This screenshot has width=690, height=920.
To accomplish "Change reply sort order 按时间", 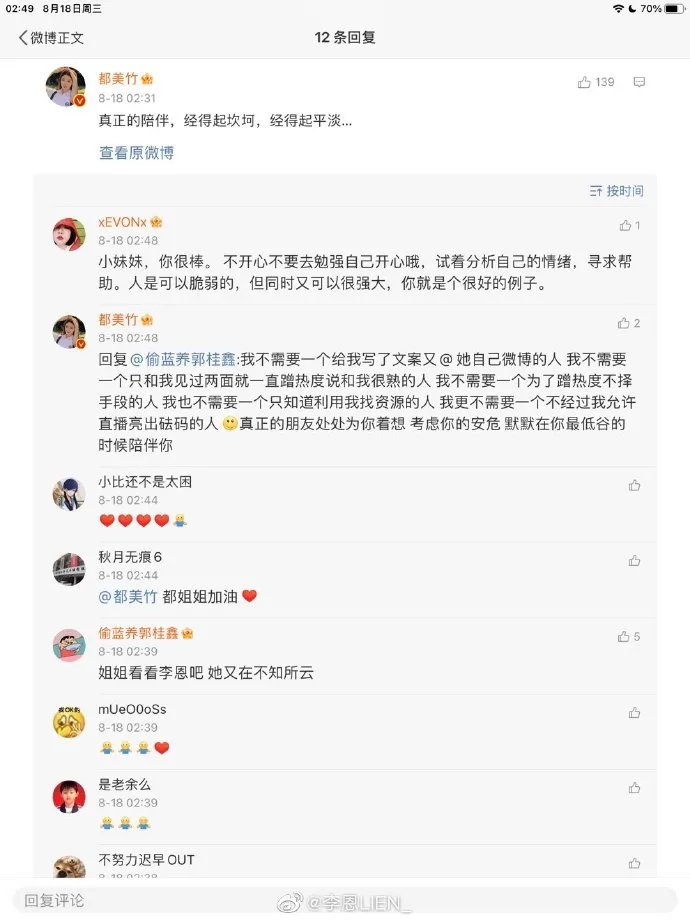I will 617,191.
